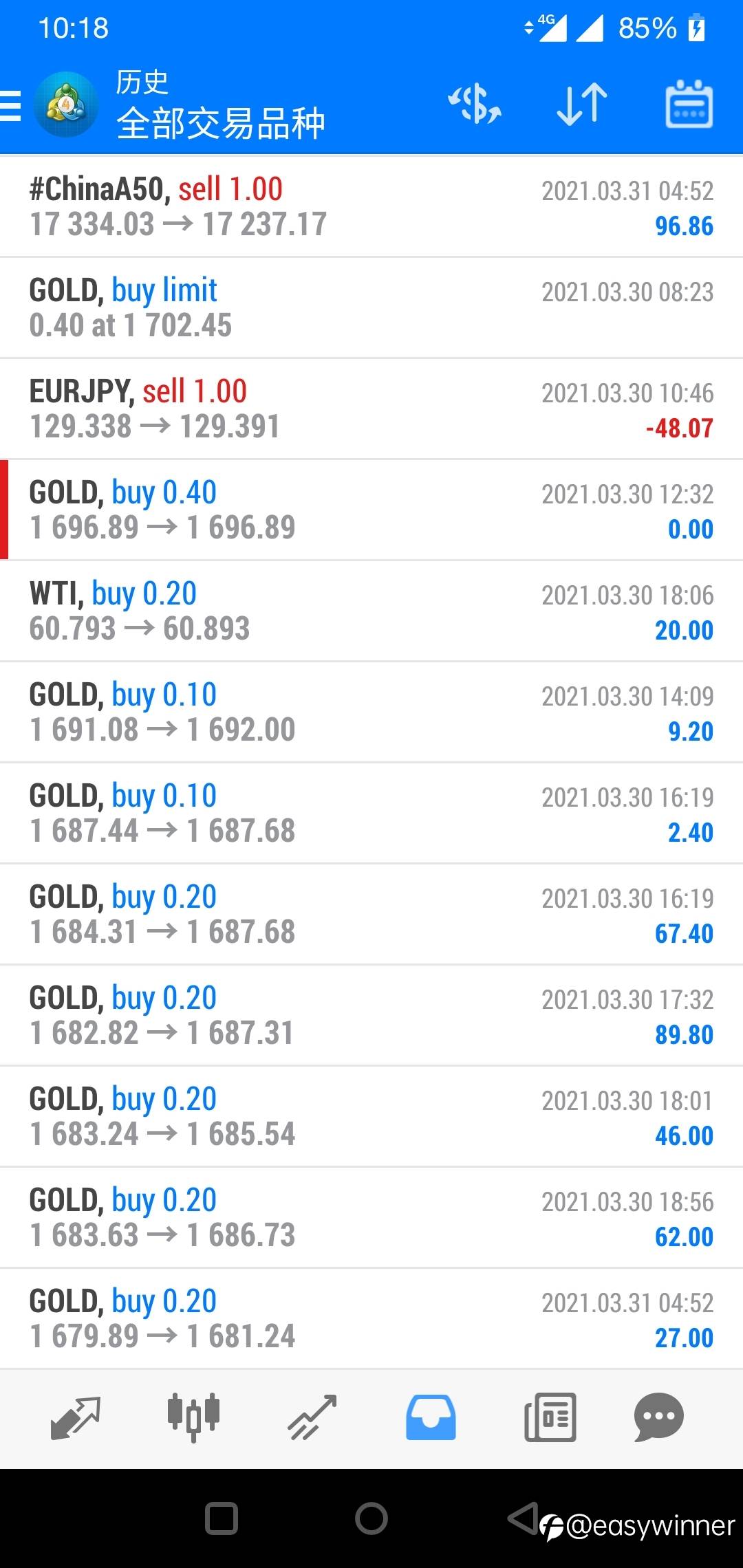
Task: Open the GOLD buy 0.40 trade
Action: (371, 510)
